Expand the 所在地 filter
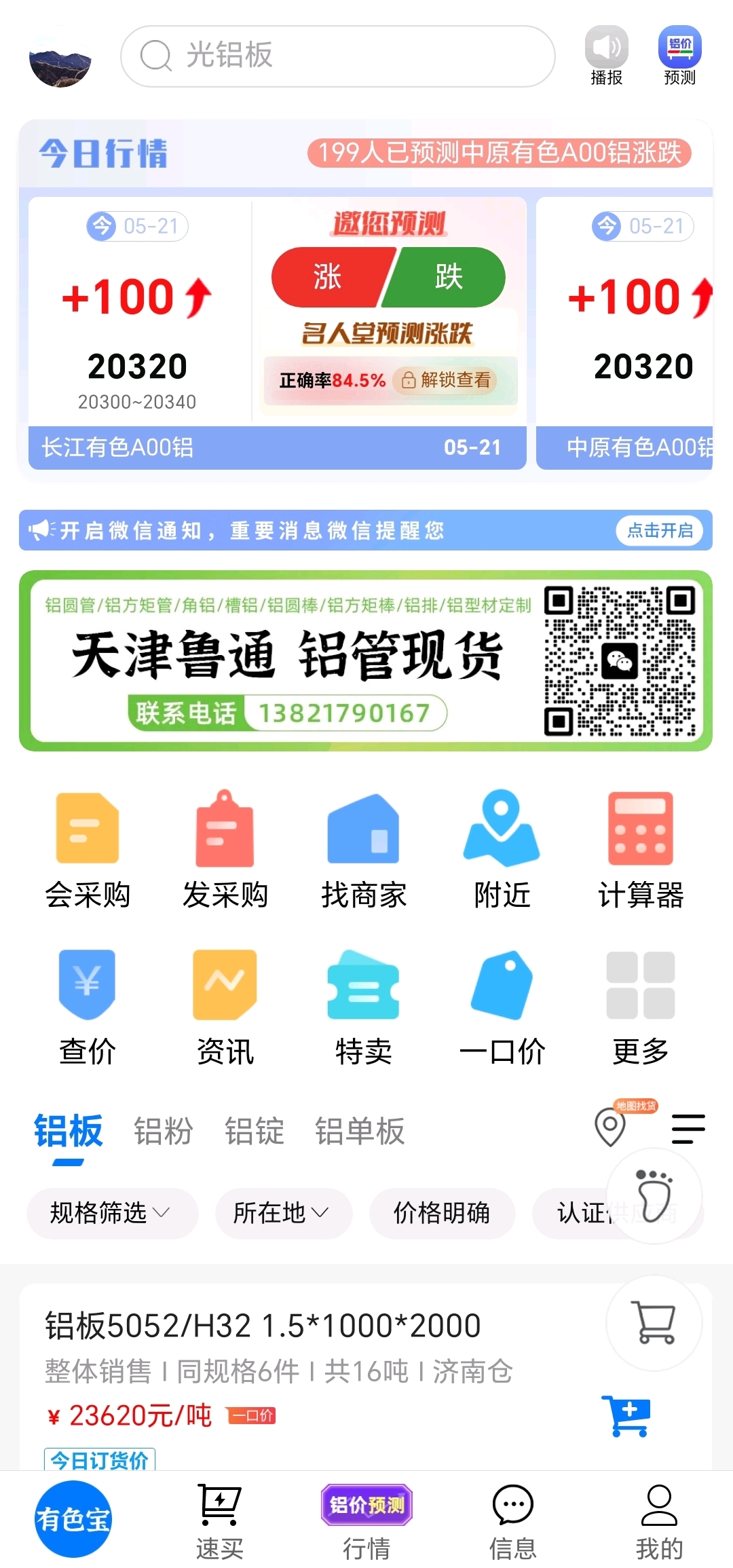The height and width of the screenshot is (1568, 733). click(x=284, y=1212)
